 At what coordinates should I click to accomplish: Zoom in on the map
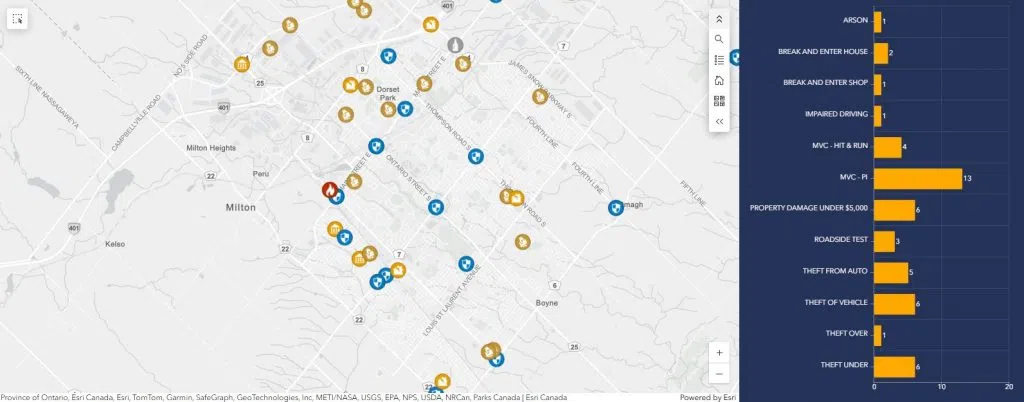point(720,353)
